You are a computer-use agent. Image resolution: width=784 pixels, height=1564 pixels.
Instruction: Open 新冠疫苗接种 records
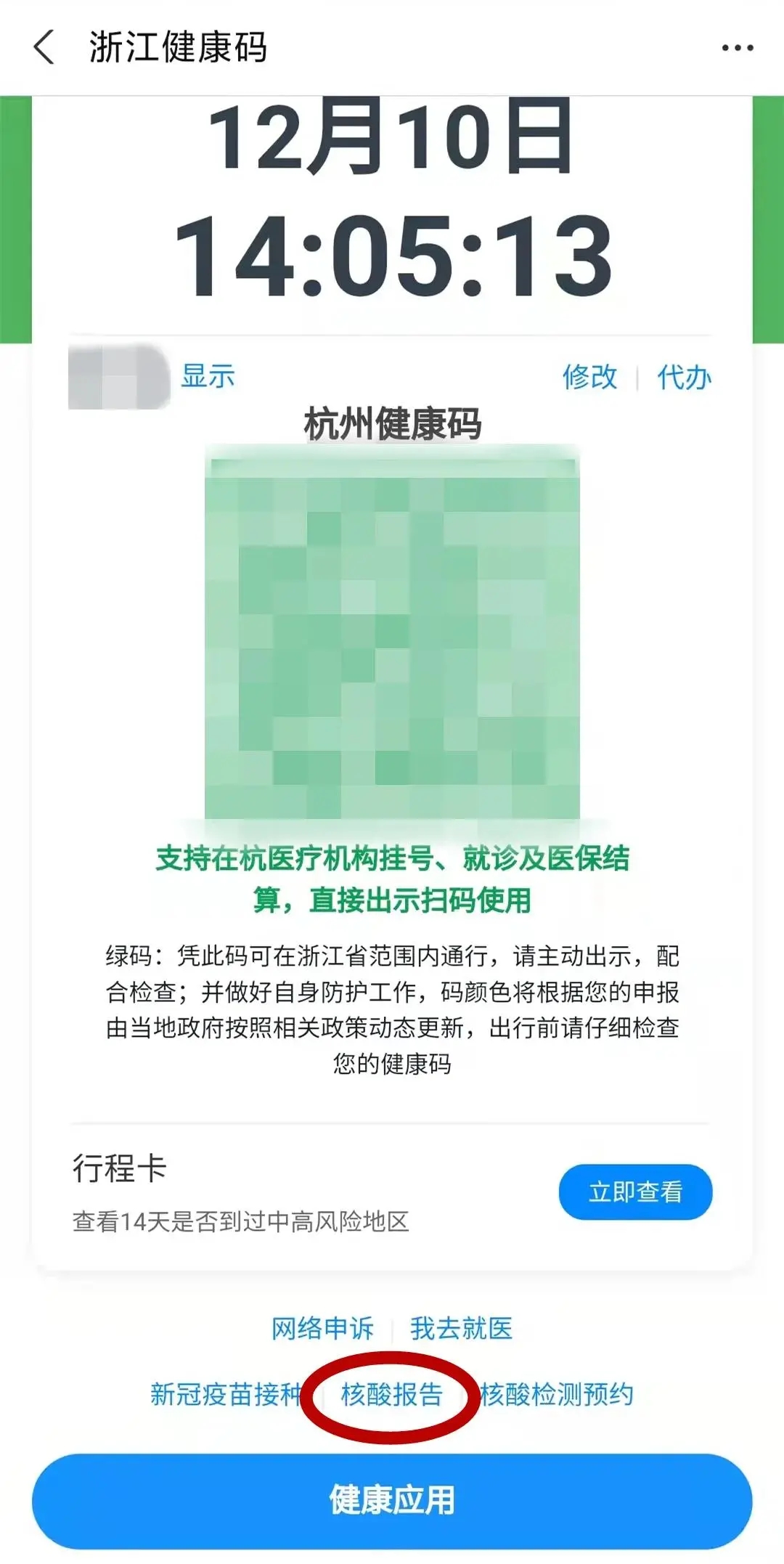point(226,1394)
